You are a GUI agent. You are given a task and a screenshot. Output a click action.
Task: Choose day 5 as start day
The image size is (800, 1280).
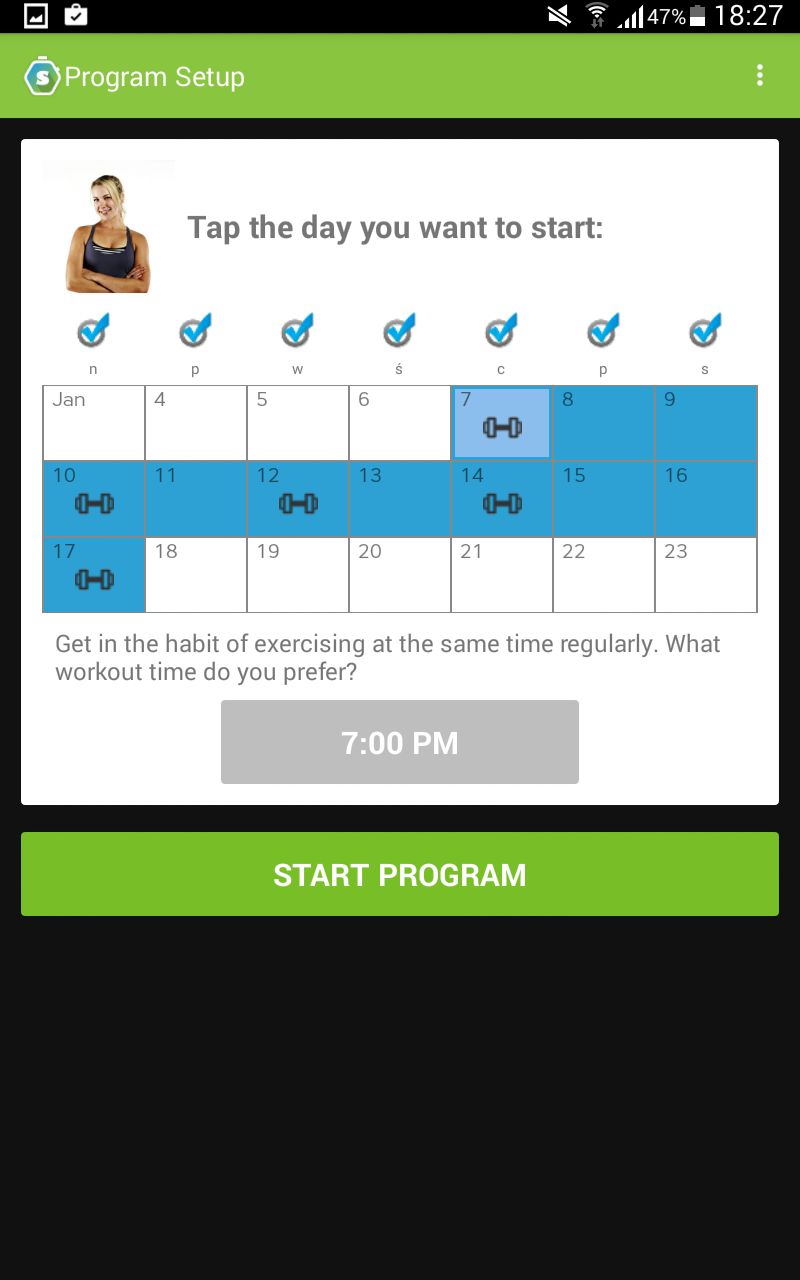[298, 423]
